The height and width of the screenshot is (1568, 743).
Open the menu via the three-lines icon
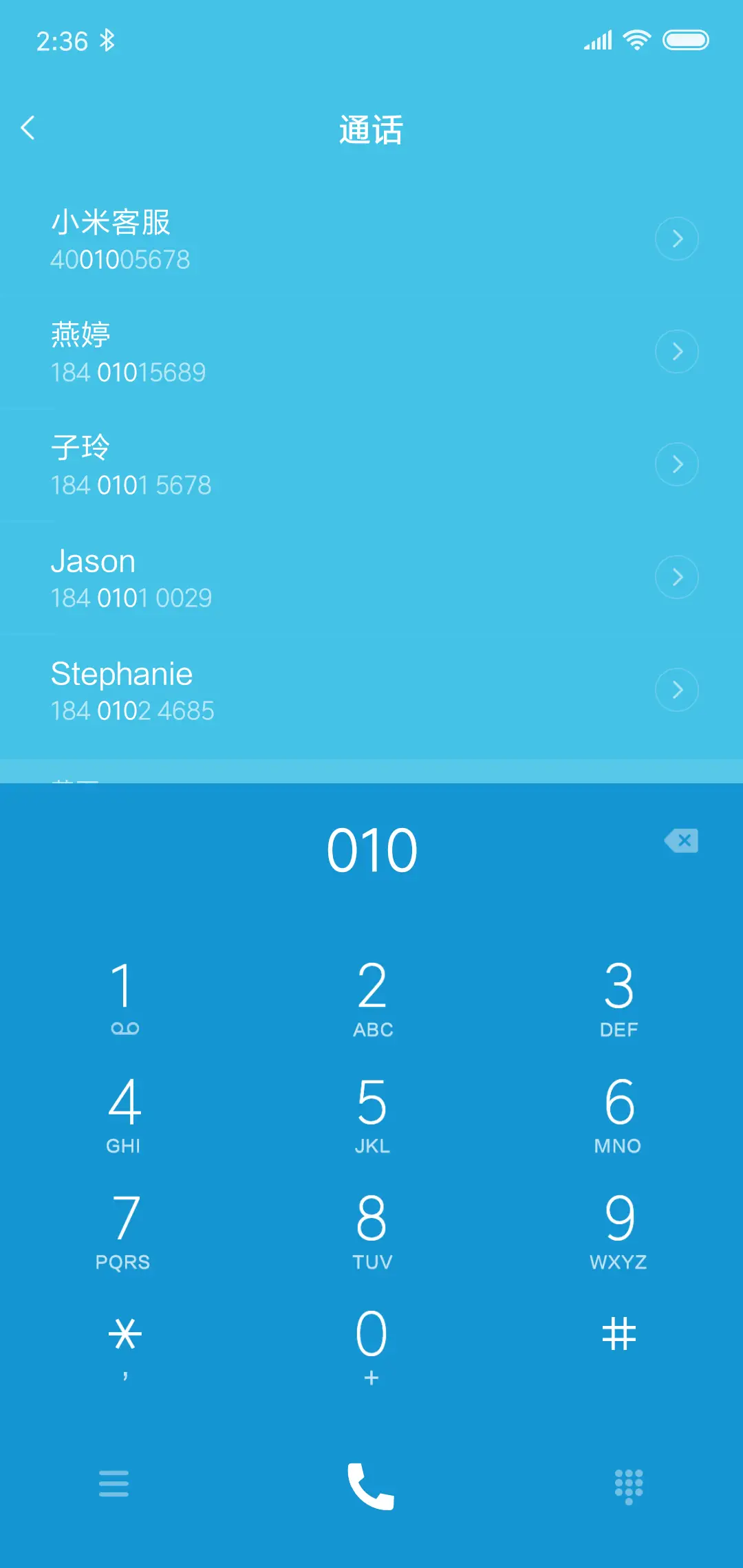coord(114,1484)
